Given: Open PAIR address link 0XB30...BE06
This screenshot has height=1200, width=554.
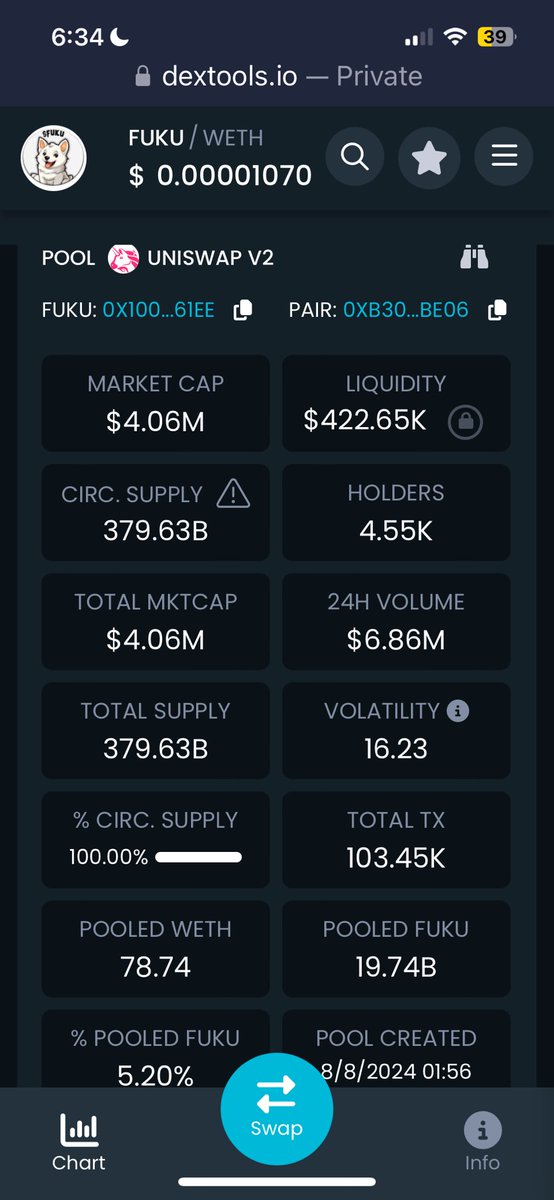Looking at the screenshot, I should [x=406, y=311].
